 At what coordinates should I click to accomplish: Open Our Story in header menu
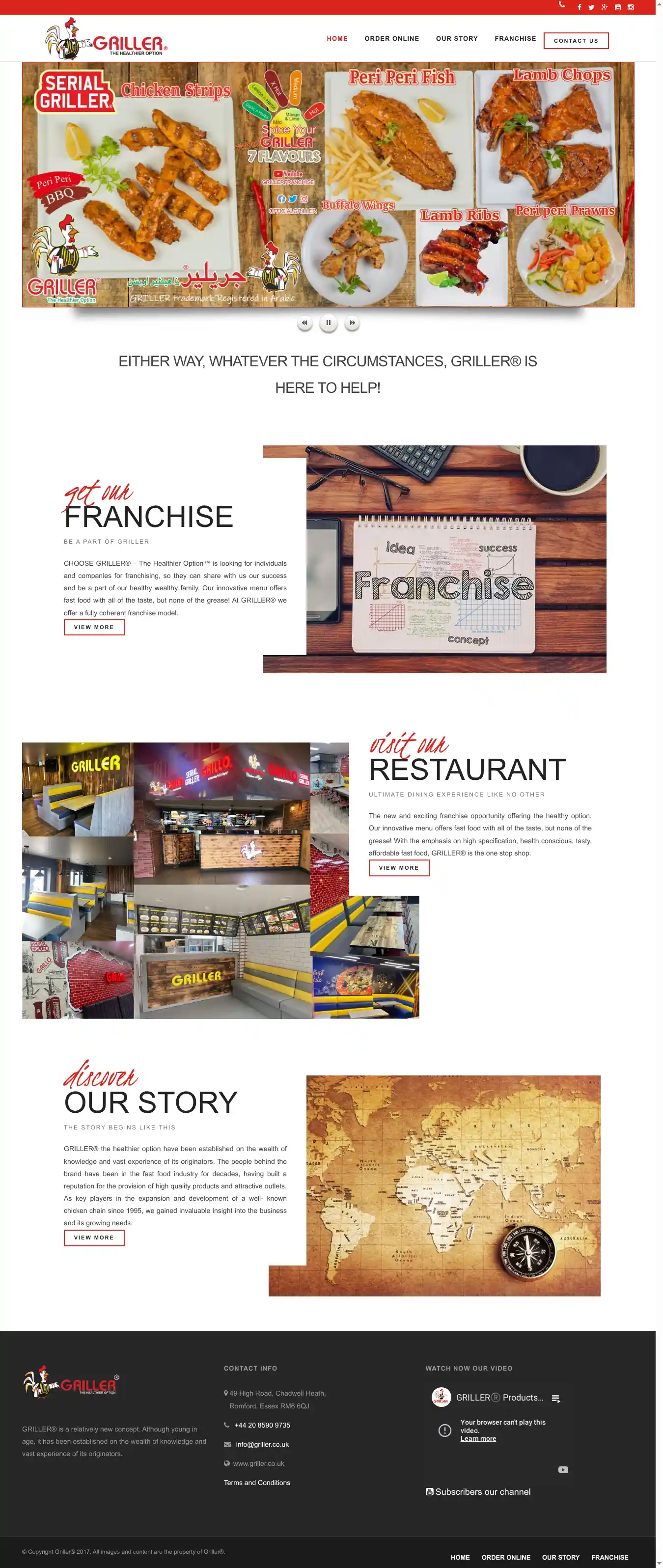click(457, 38)
